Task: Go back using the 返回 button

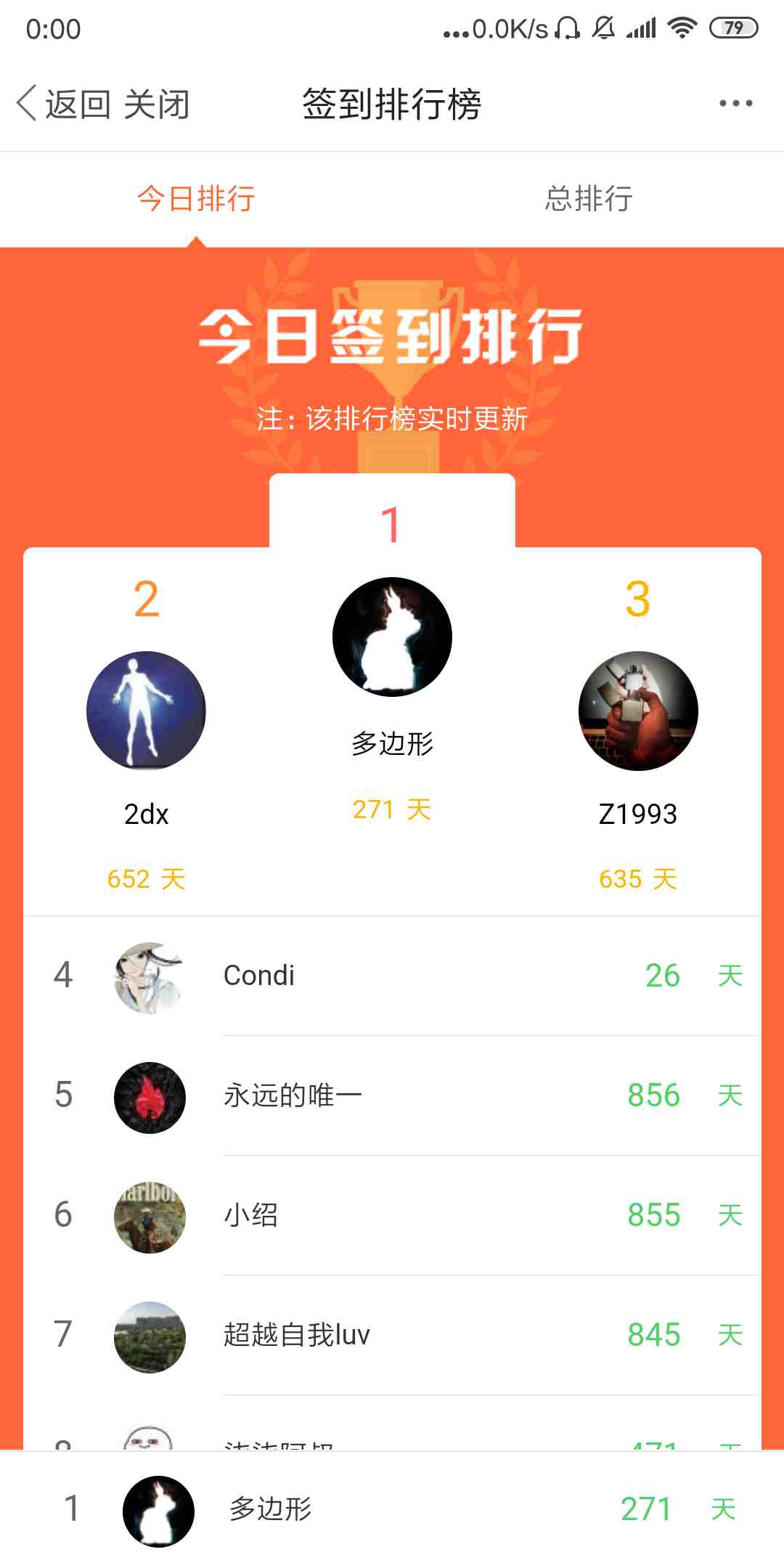Action: pos(64,104)
